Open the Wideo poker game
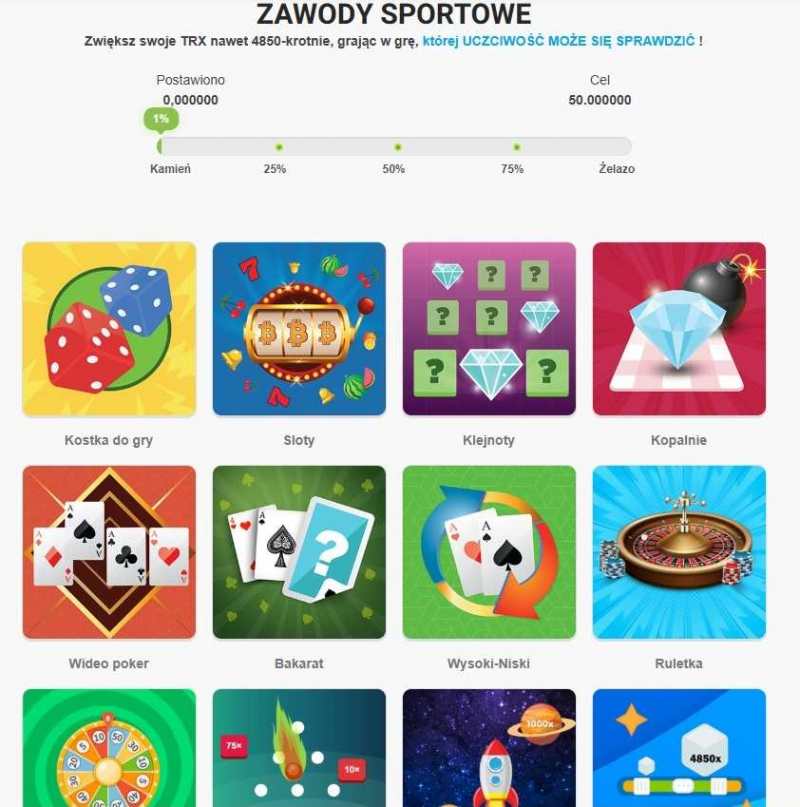This screenshot has height=807, width=800. tap(109, 552)
